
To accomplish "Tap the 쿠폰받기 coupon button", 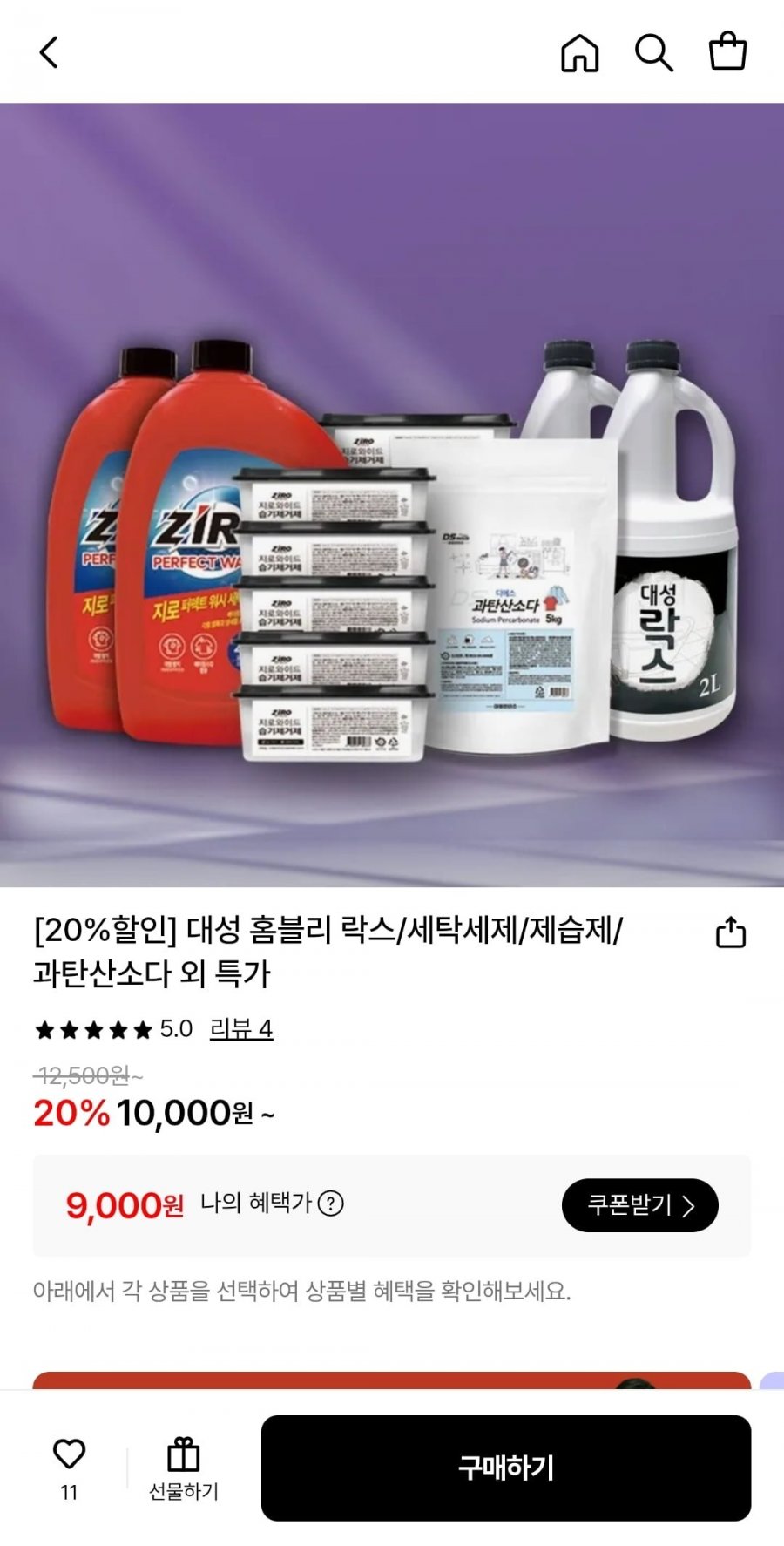I will point(640,1205).
